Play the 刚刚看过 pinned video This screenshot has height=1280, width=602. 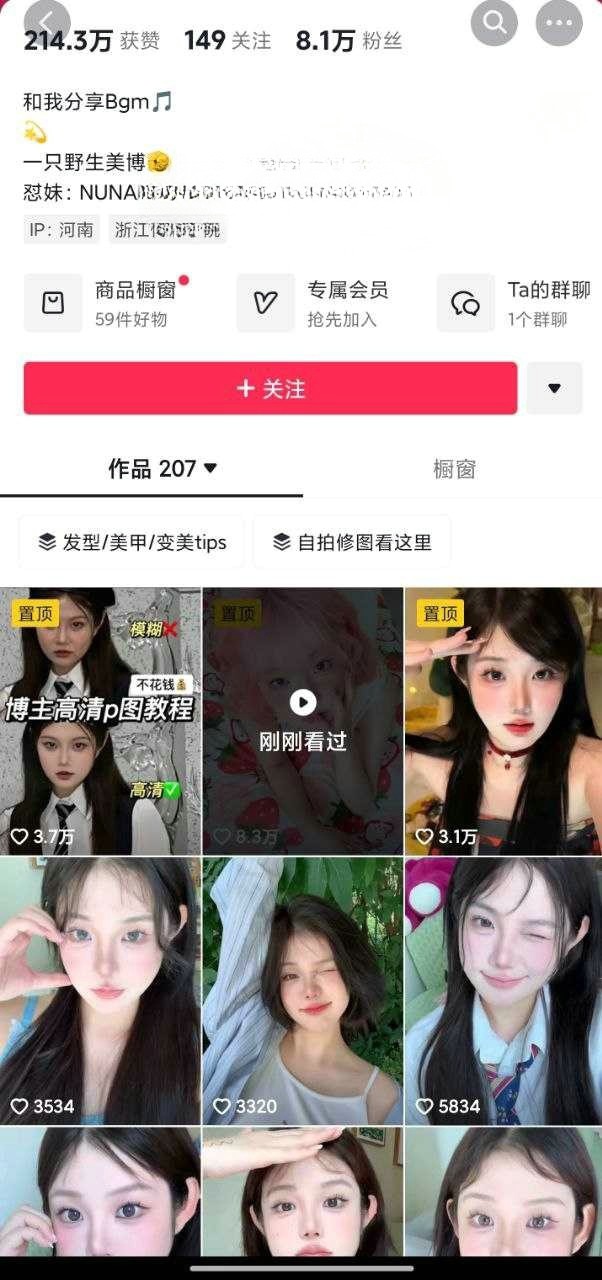(302, 720)
